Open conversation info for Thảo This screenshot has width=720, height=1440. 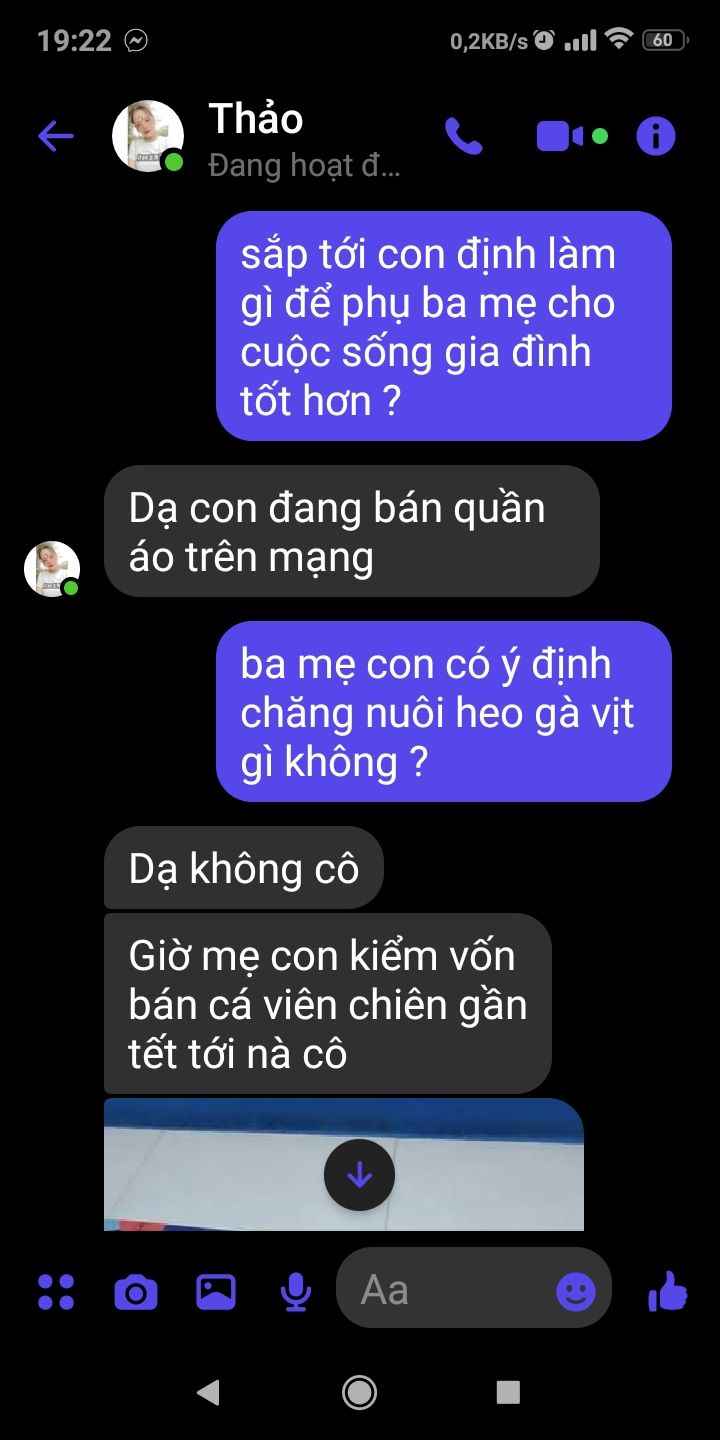coord(656,136)
